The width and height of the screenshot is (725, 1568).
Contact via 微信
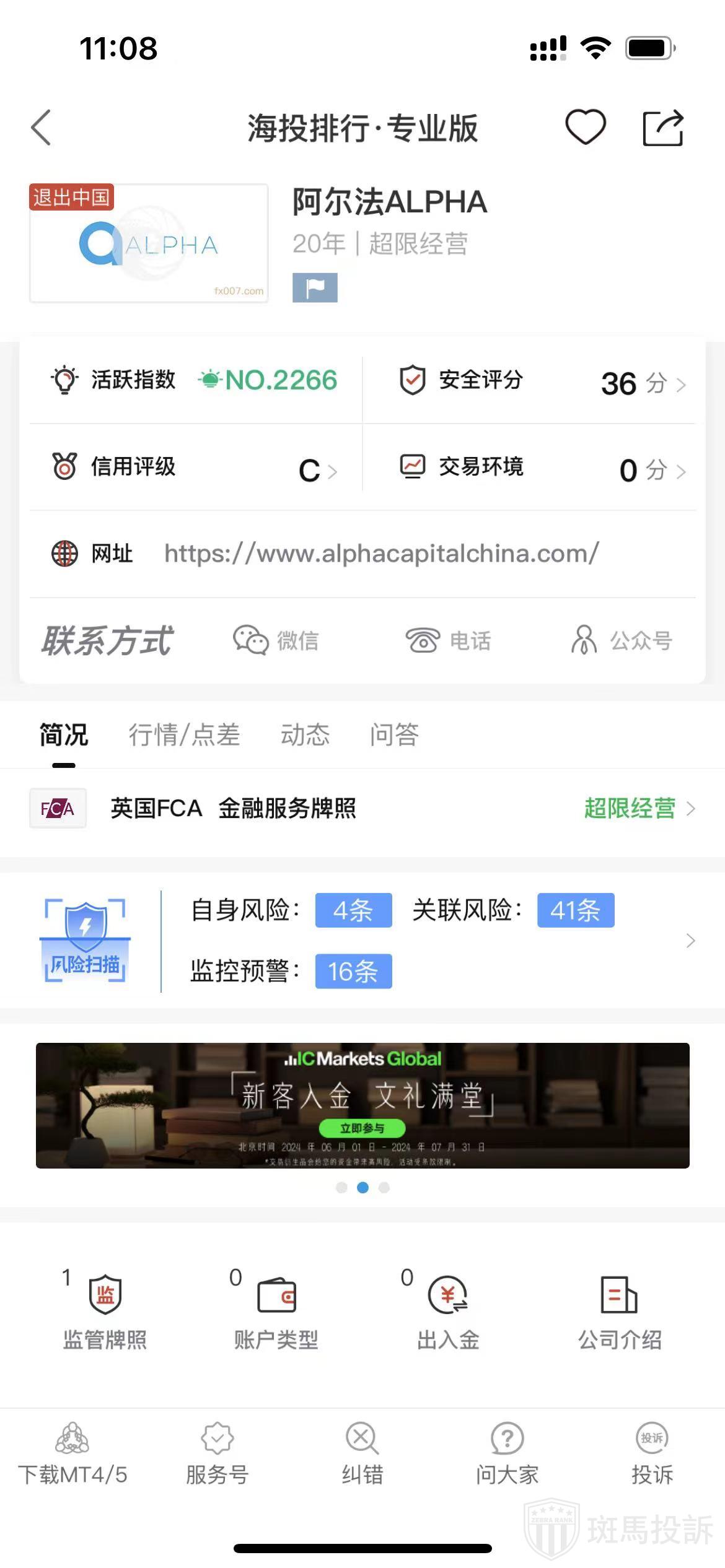276,640
